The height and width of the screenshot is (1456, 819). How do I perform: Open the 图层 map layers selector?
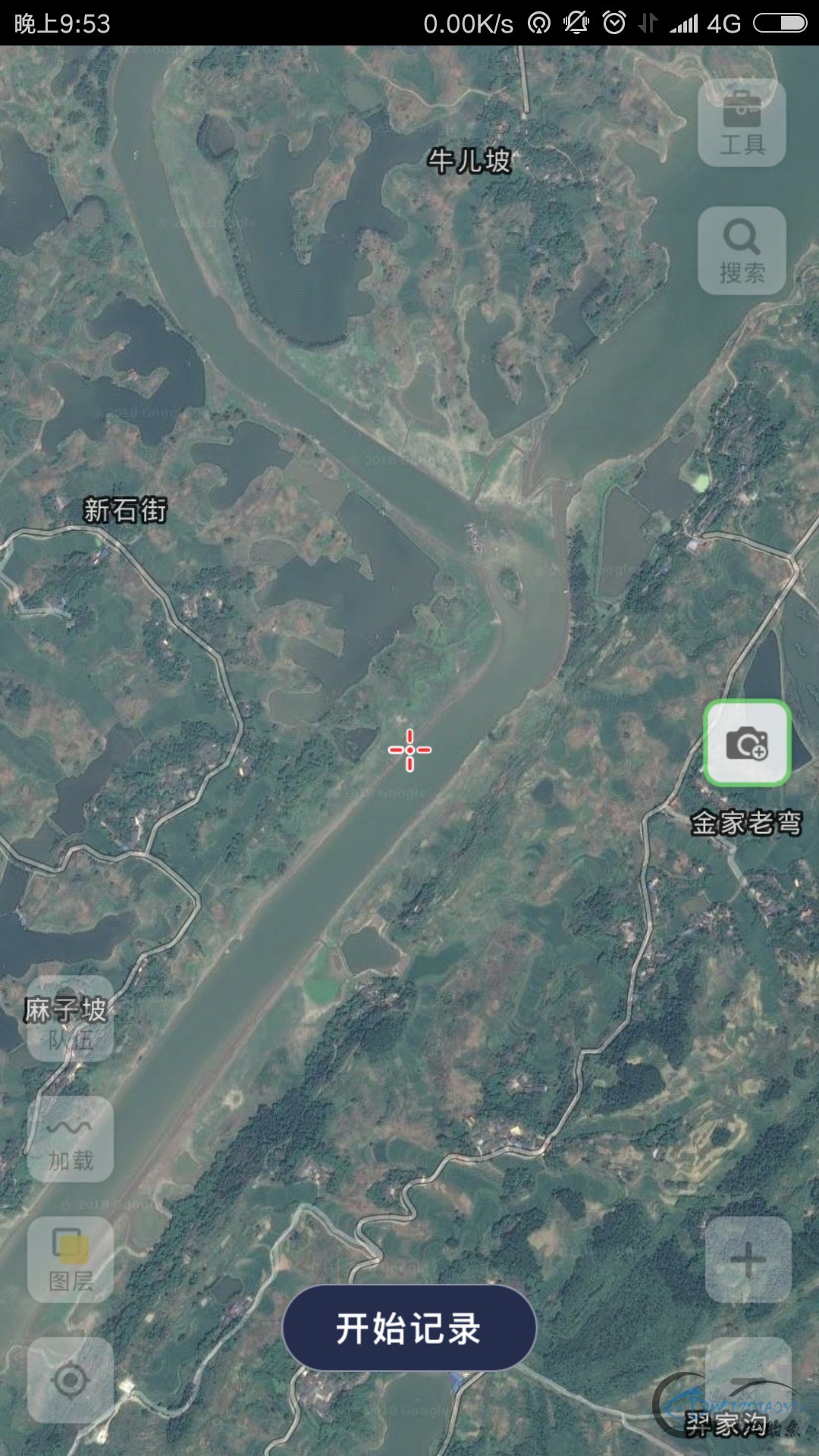click(x=71, y=1260)
